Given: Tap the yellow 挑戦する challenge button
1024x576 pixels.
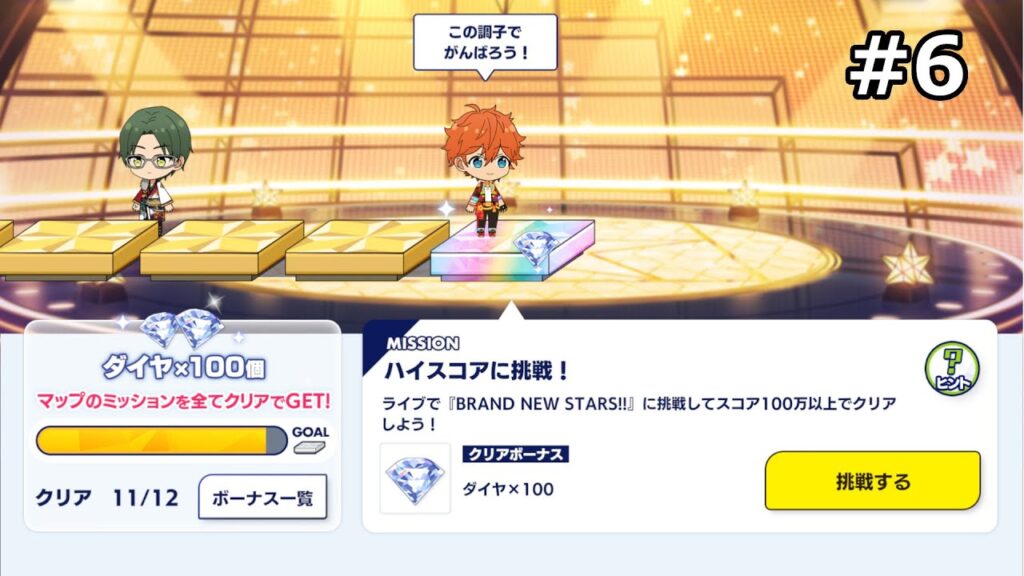Looking at the screenshot, I should click(x=872, y=481).
